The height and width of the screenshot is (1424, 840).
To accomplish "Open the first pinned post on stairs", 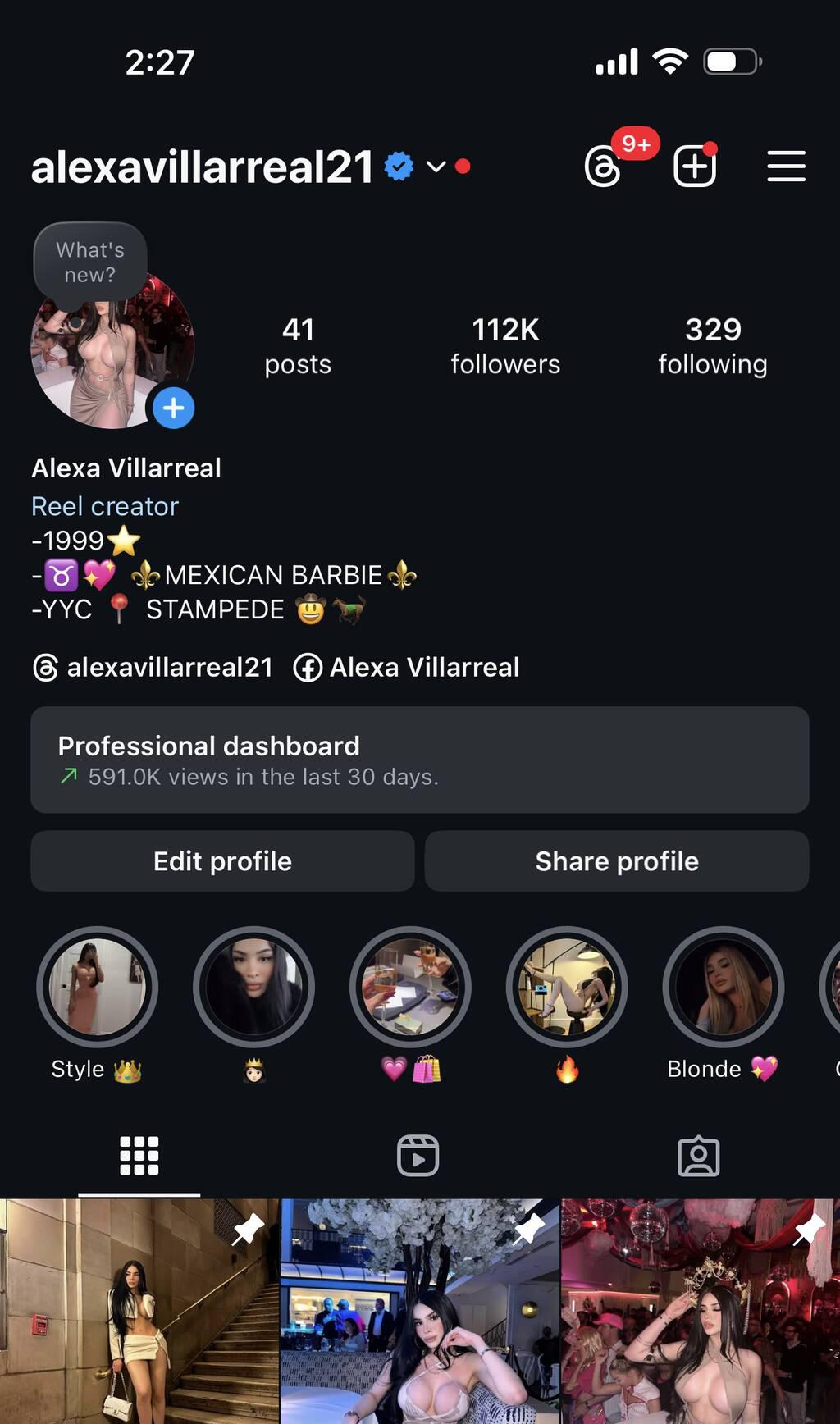I will (x=139, y=1312).
